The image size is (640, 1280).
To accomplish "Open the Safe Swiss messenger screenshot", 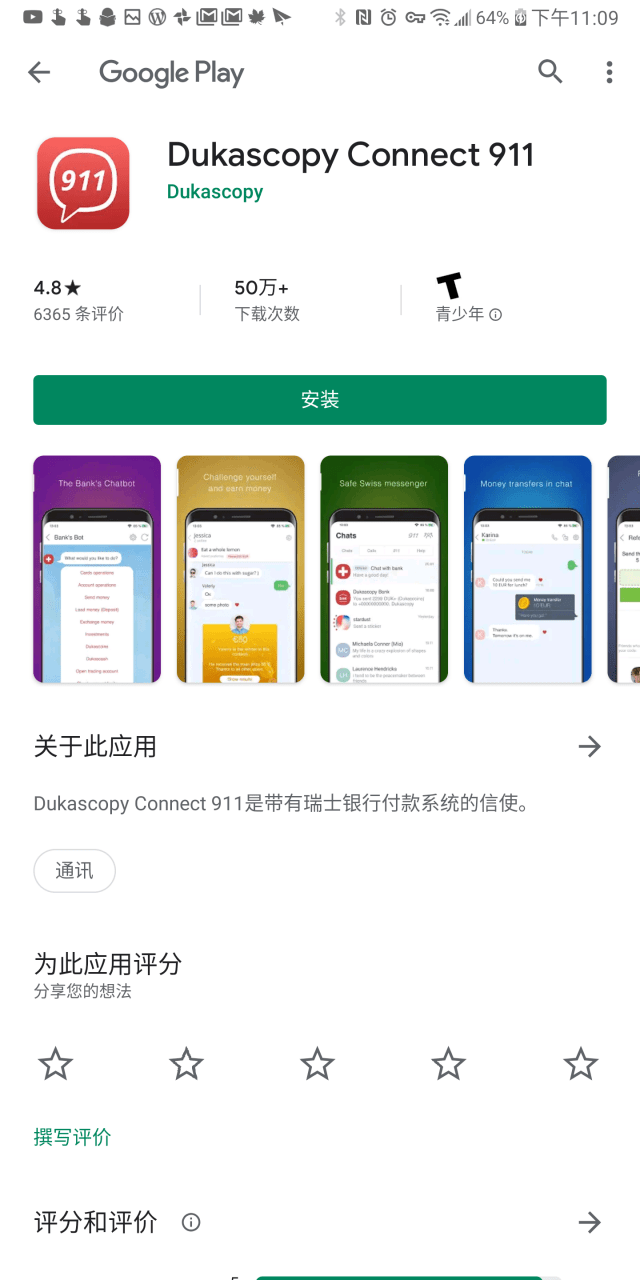I will click(384, 570).
